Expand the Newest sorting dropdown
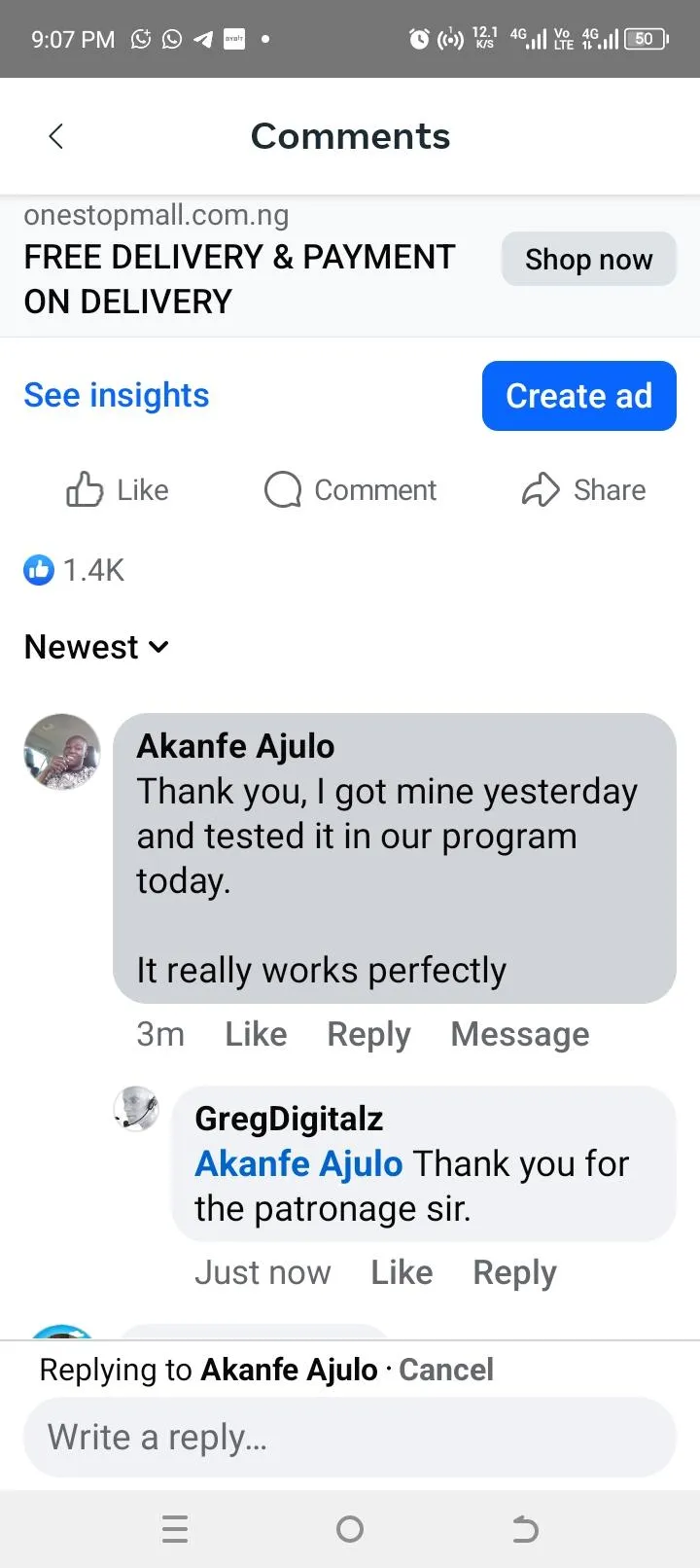Screen dimensions: 700x1568 pos(96,648)
